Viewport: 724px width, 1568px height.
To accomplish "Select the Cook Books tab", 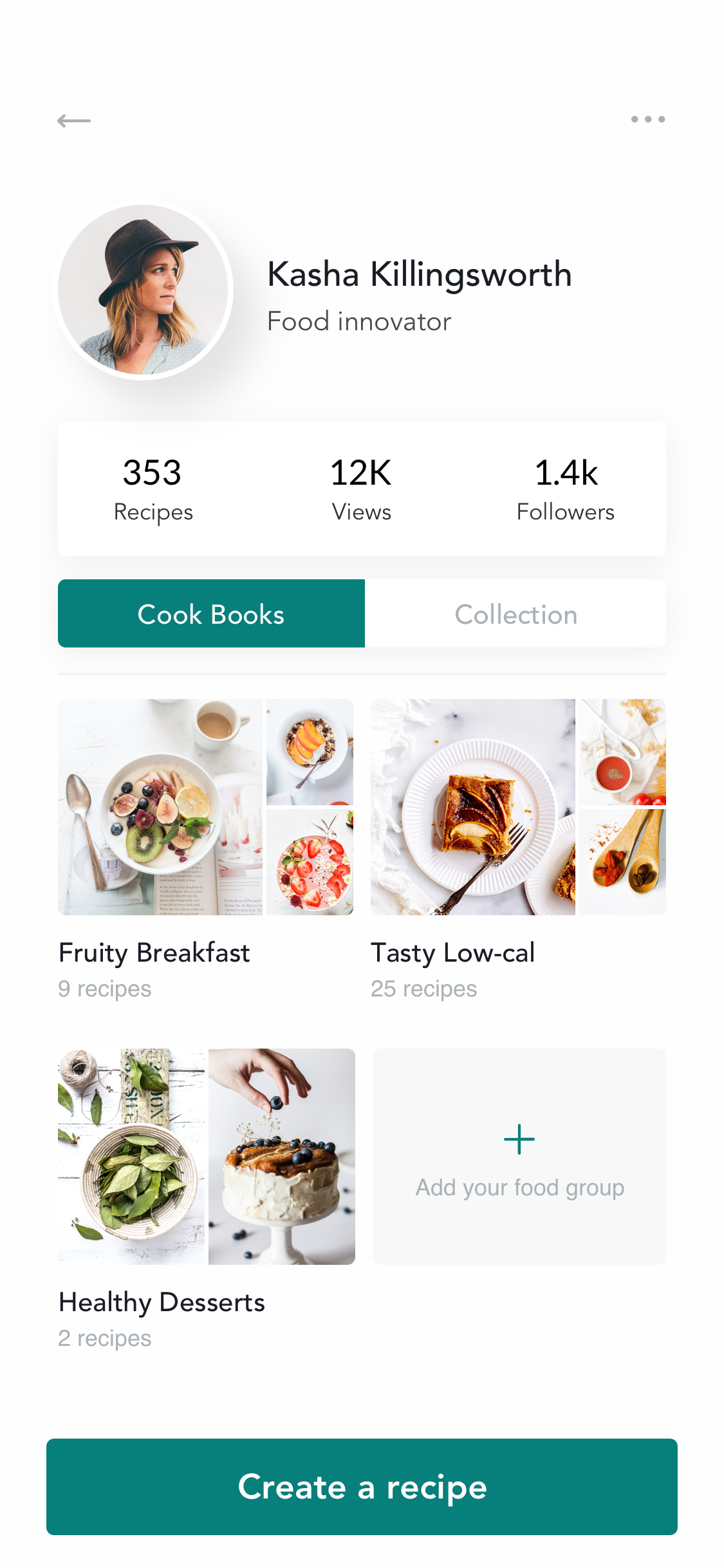I will pyautogui.click(x=211, y=613).
